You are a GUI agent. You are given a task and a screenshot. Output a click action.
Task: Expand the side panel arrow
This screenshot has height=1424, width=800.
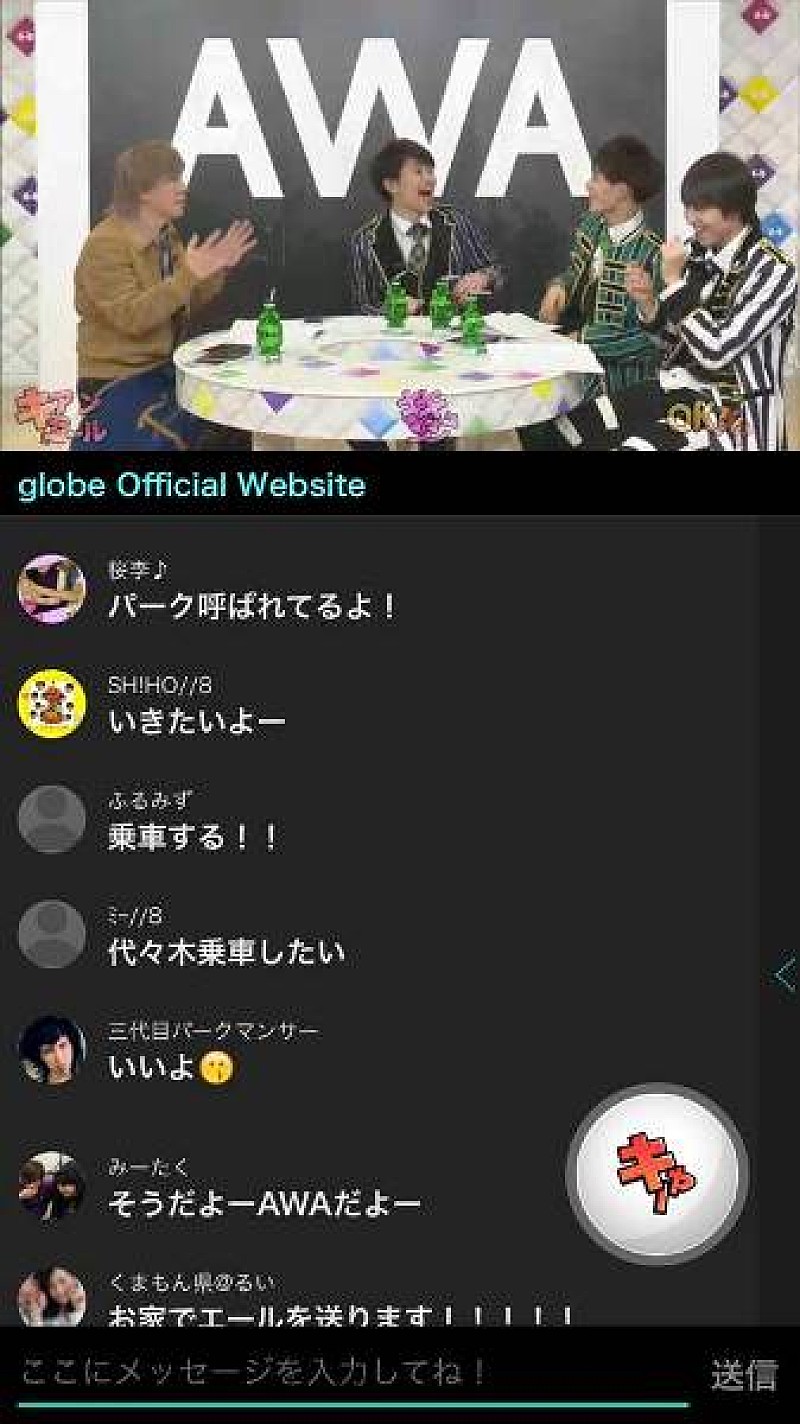[784, 973]
